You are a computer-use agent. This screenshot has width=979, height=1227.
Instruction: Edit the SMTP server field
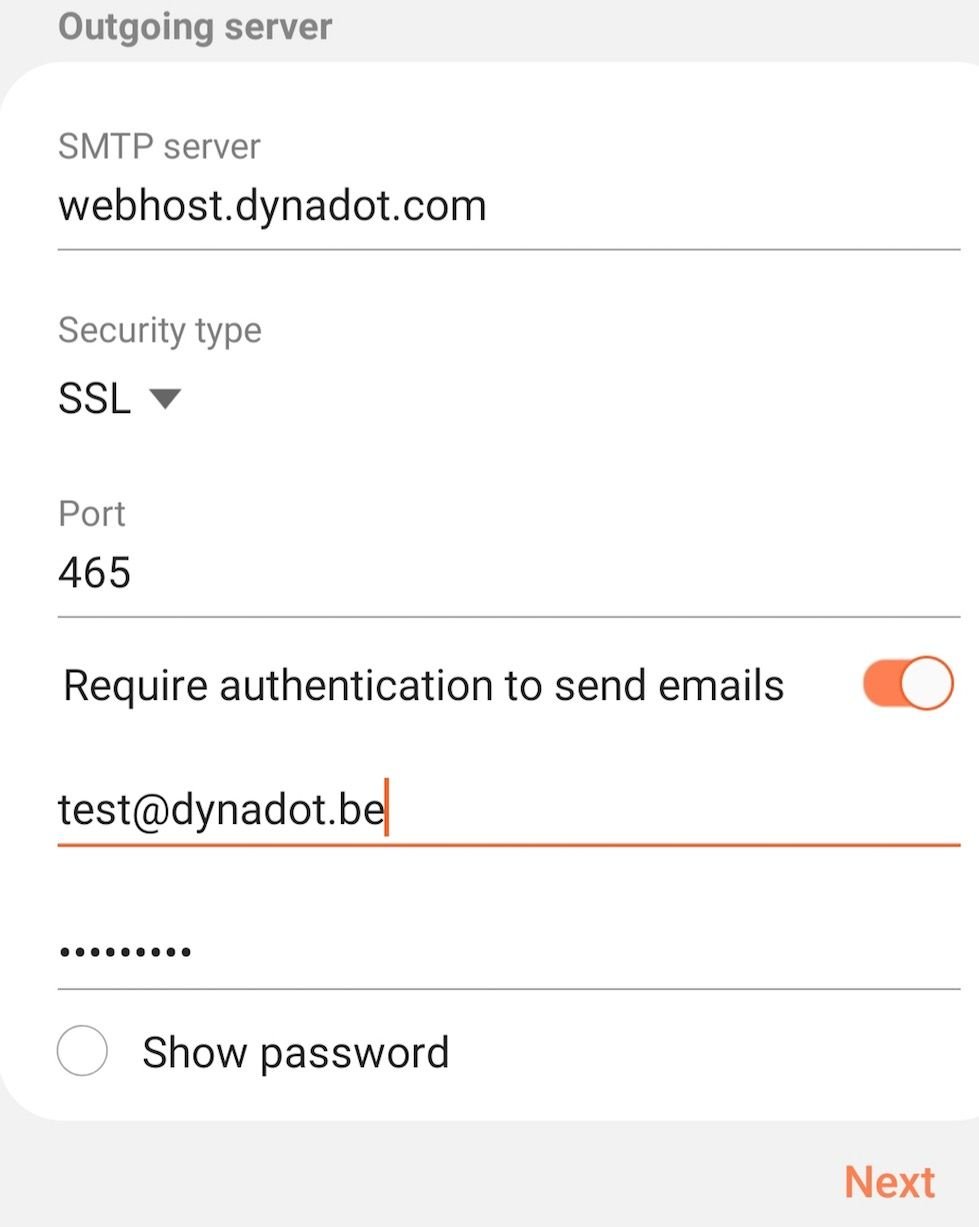click(x=508, y=207)
